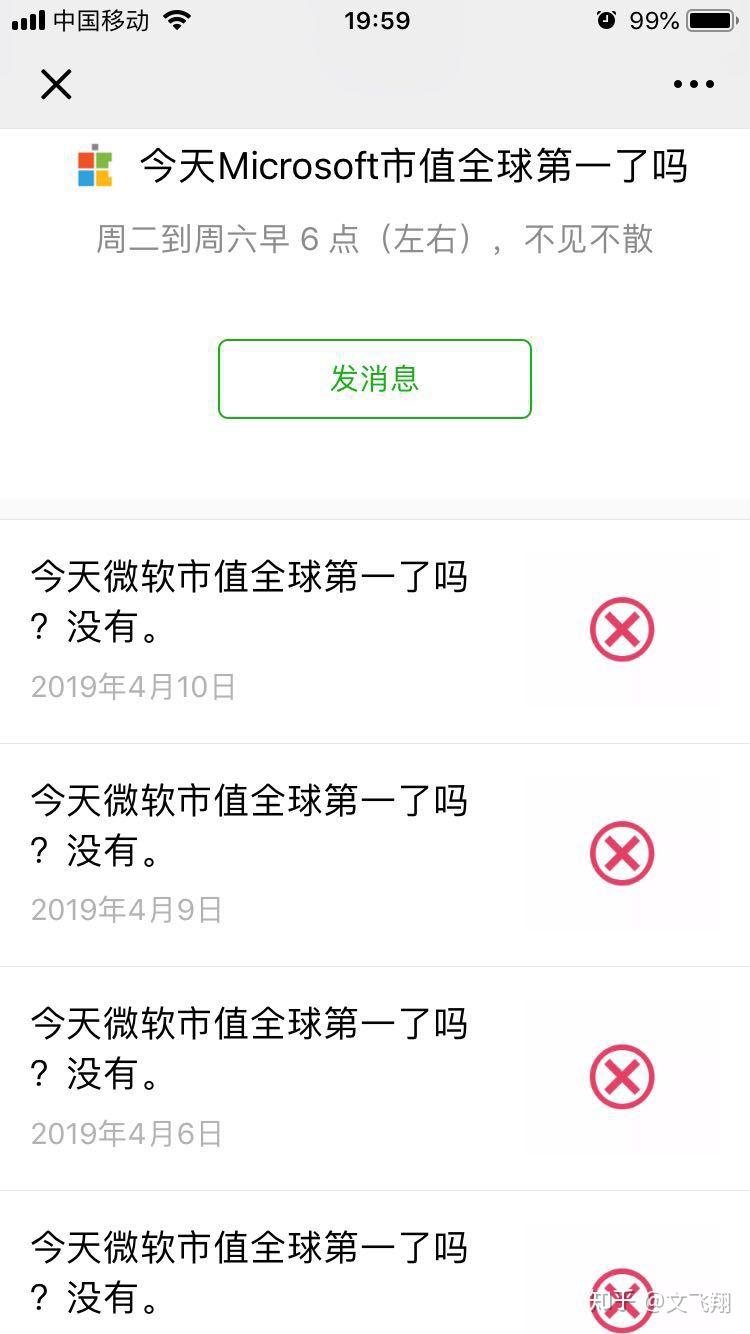Click the red X icon beside the April 9 article
The image size is (750, 1334).
(x=622, y=853)
